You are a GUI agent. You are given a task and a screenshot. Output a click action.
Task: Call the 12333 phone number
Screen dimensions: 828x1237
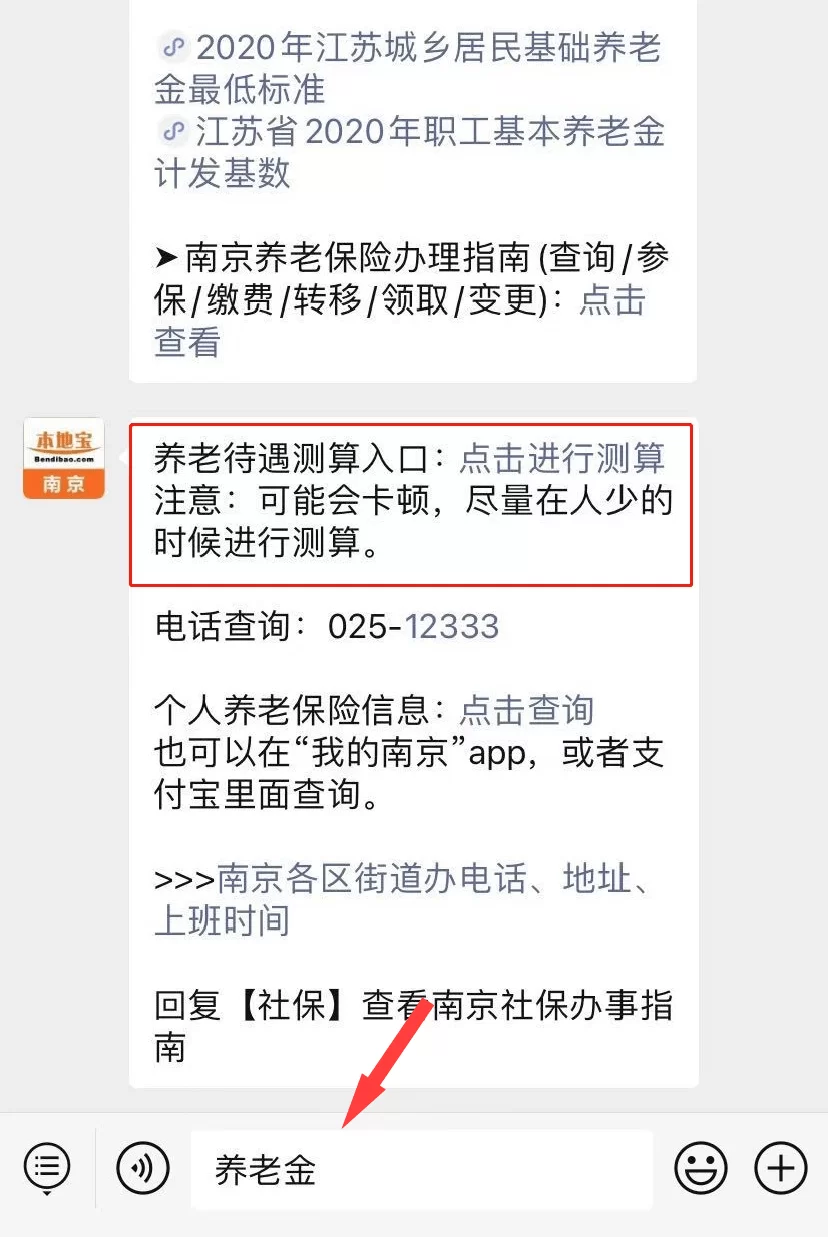point(452,627)
